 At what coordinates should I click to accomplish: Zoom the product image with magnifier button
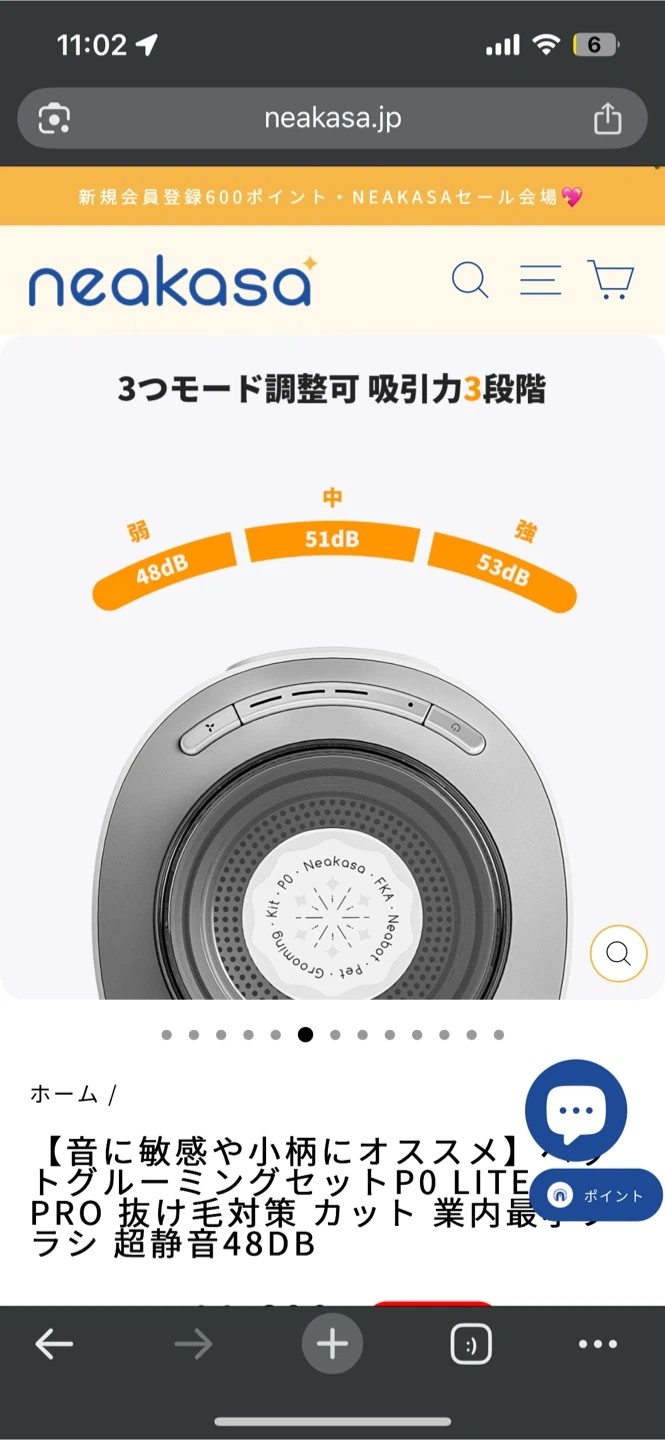pos(618,954)
